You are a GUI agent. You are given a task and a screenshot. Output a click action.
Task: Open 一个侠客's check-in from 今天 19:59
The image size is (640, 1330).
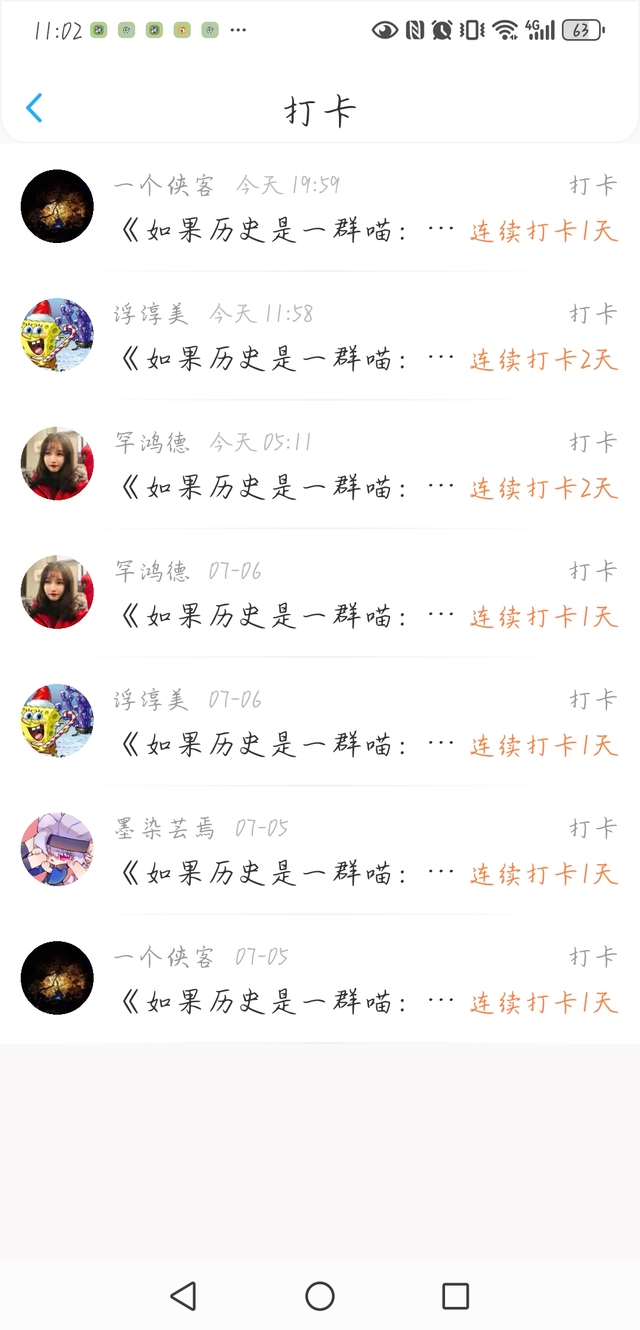(x=320, y=207)
